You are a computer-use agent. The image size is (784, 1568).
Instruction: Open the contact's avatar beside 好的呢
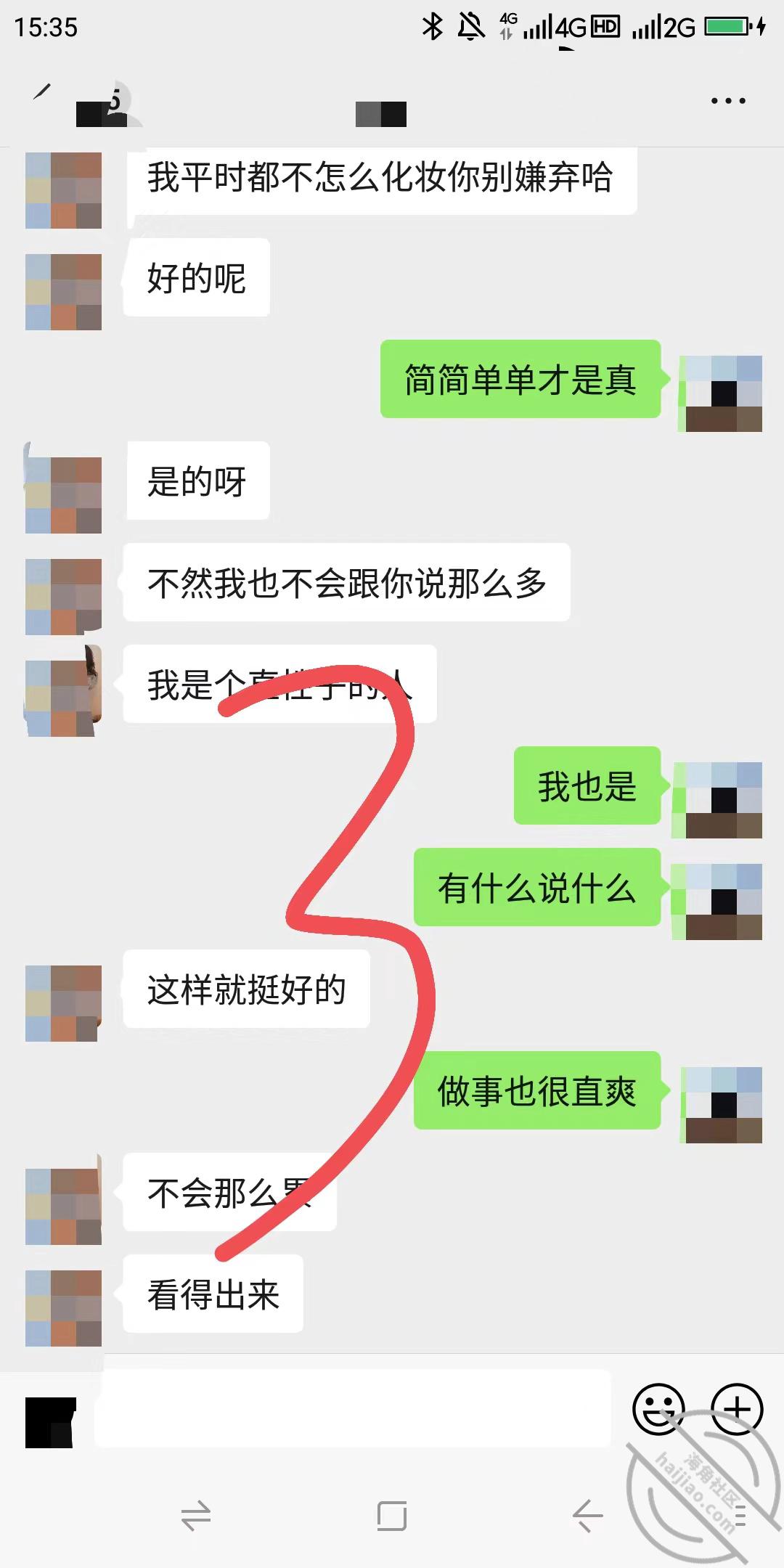[x=63, y=292]
